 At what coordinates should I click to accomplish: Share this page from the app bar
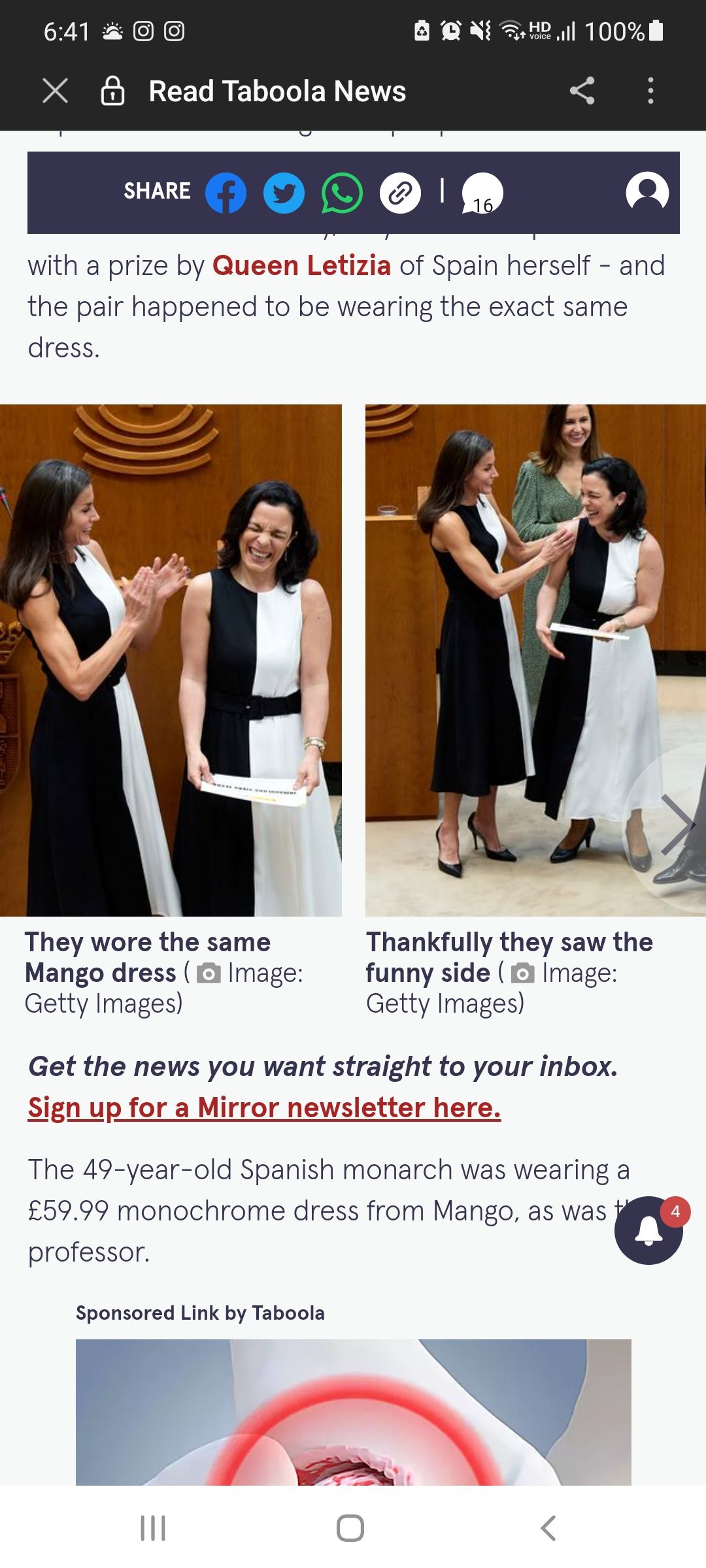point(582,91)
